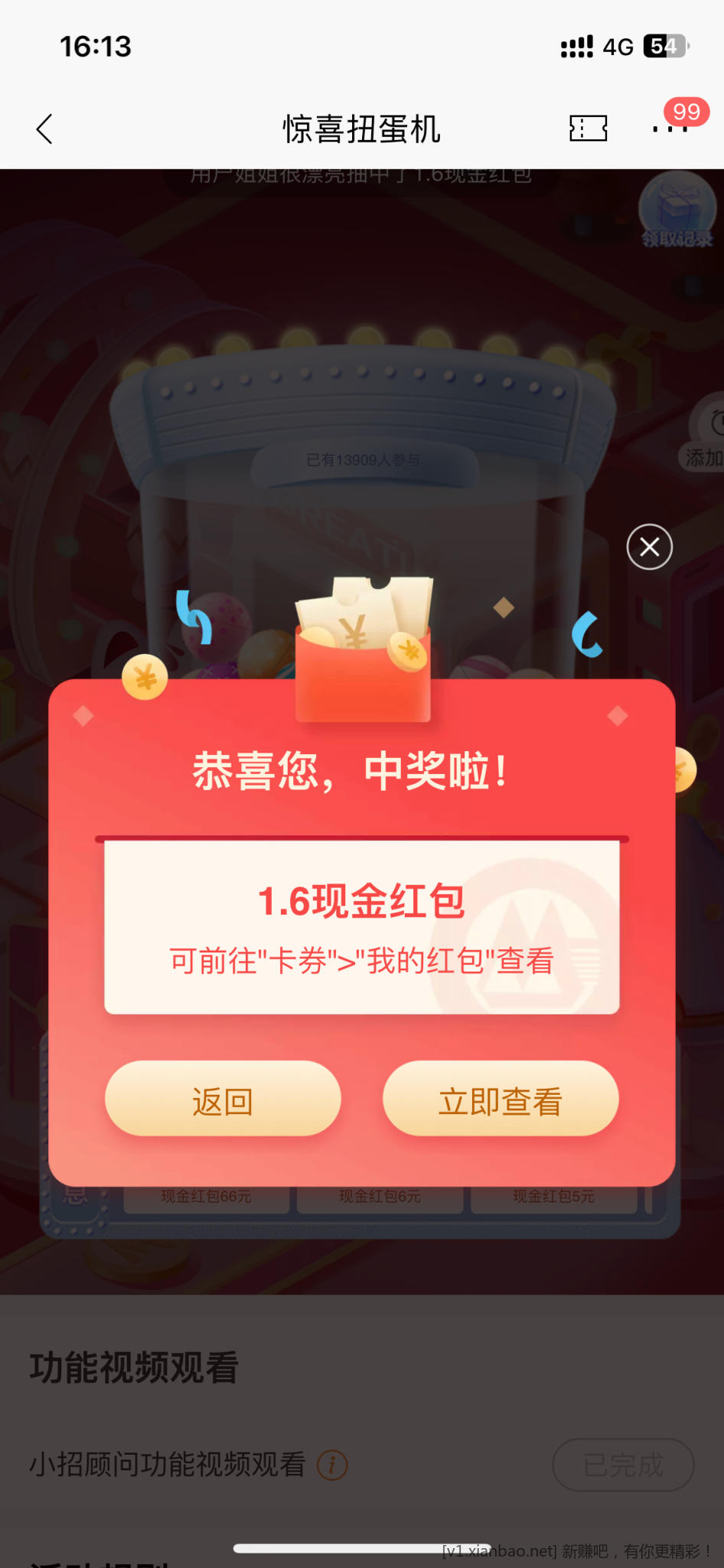Close the prize popup with X

[649, 547]
